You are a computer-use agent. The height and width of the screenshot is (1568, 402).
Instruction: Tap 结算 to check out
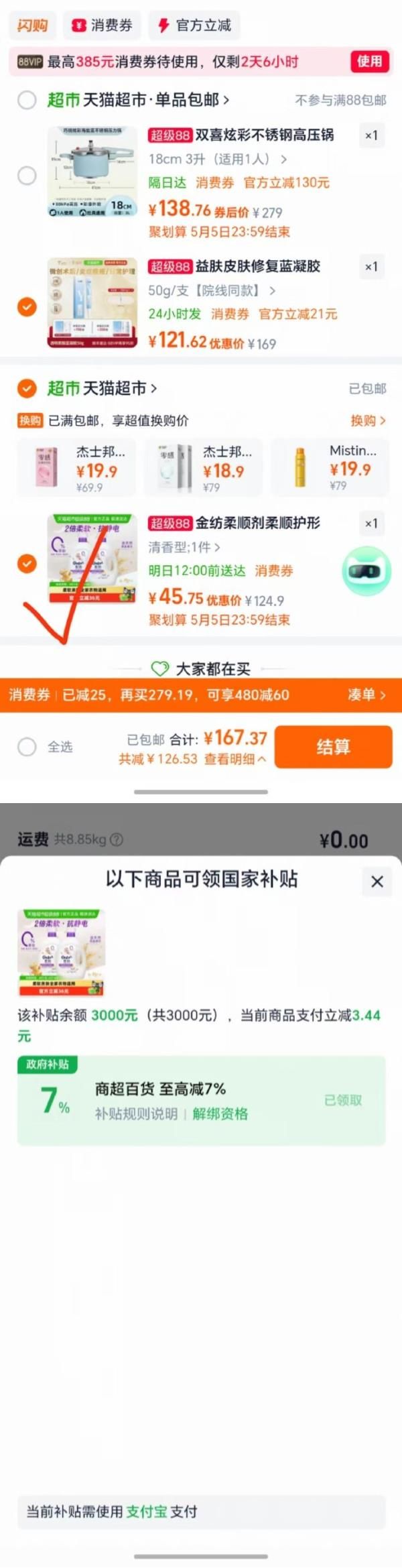click(333, 746)
